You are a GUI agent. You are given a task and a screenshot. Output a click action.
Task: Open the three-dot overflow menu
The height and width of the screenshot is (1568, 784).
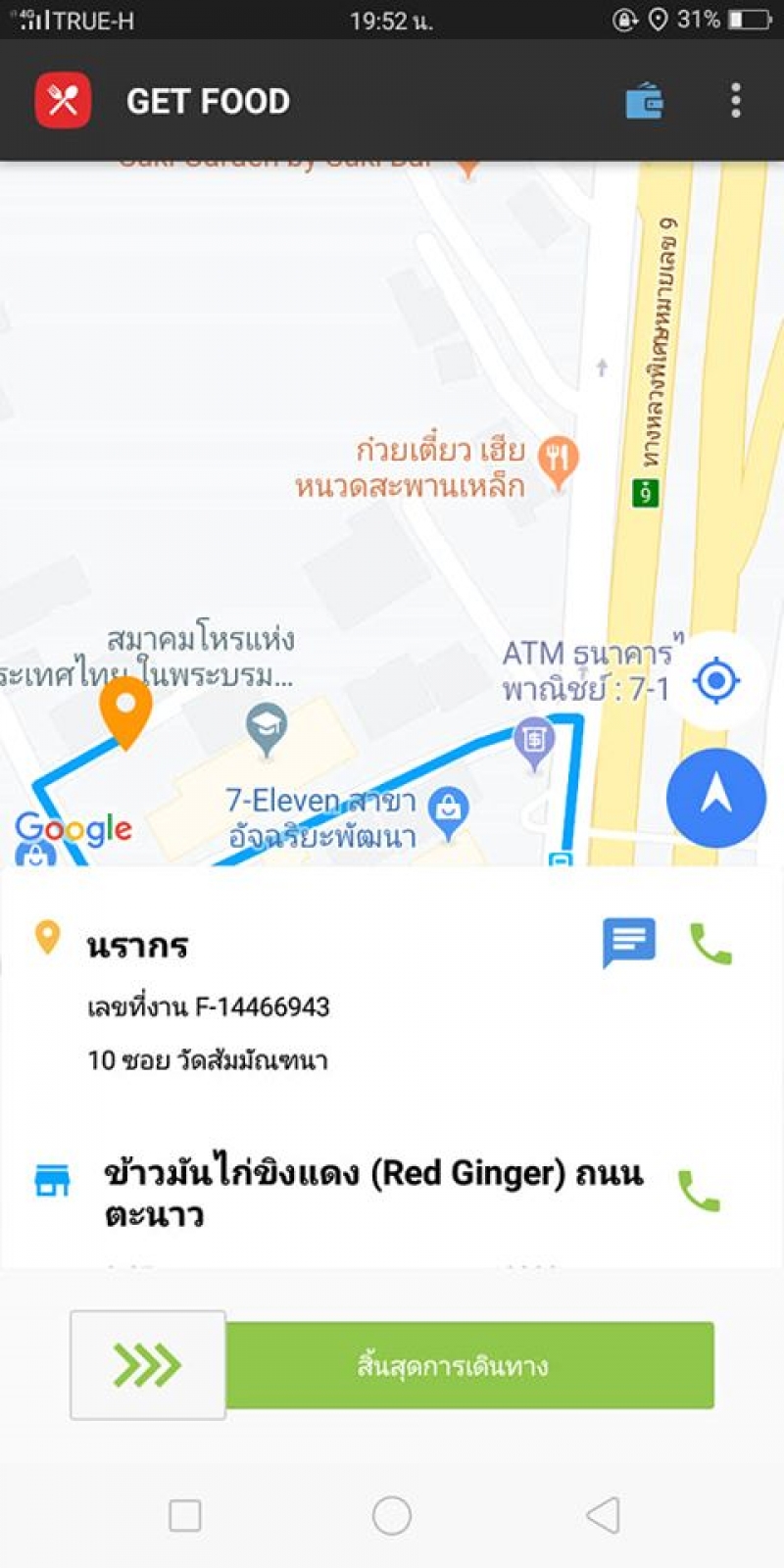(736, 101)
